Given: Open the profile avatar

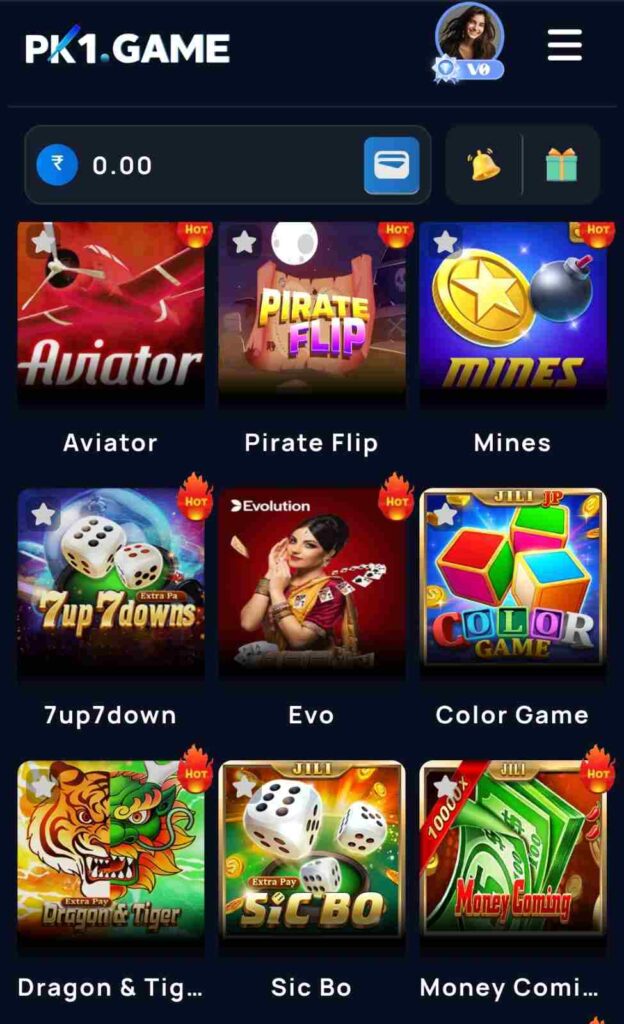Looking at the screenshot, I should click(469, 36).
